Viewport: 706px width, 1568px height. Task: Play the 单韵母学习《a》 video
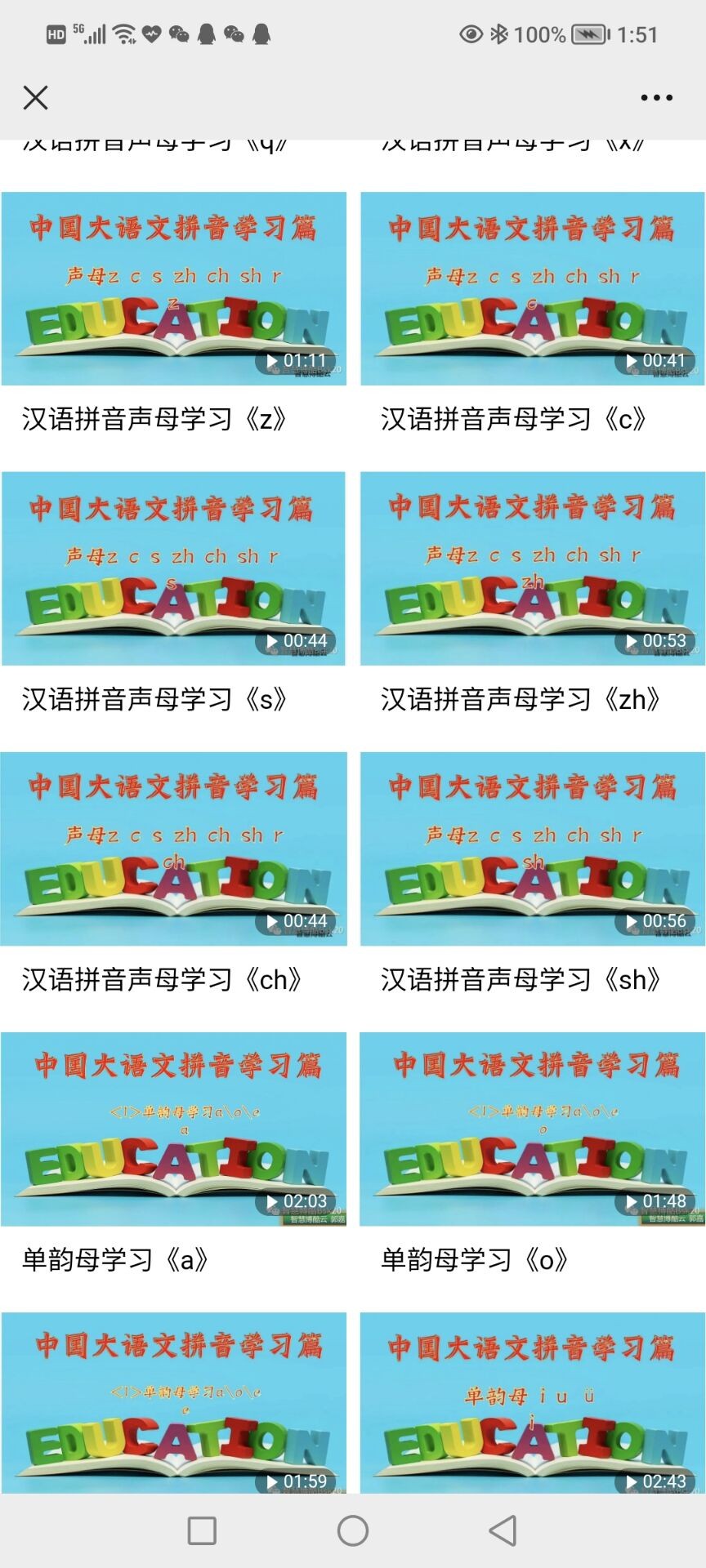pyautogui.click(x=173, y=1129)
